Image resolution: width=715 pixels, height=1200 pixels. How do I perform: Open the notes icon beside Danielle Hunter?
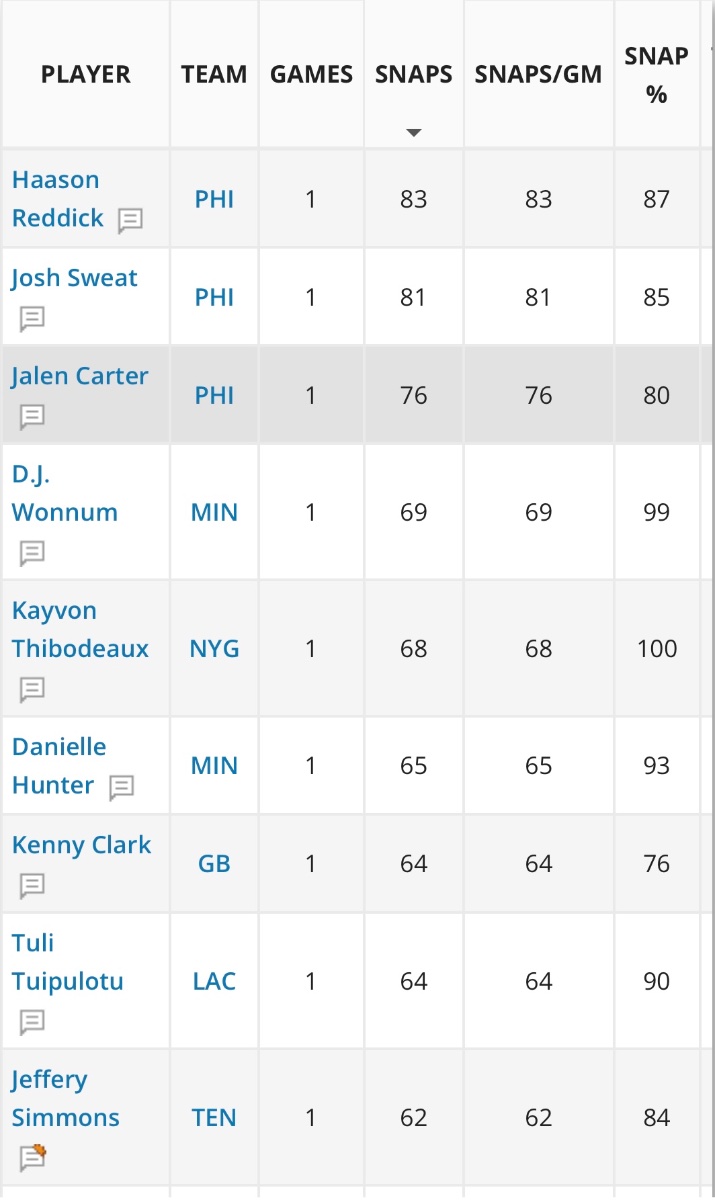pos(121,787)
